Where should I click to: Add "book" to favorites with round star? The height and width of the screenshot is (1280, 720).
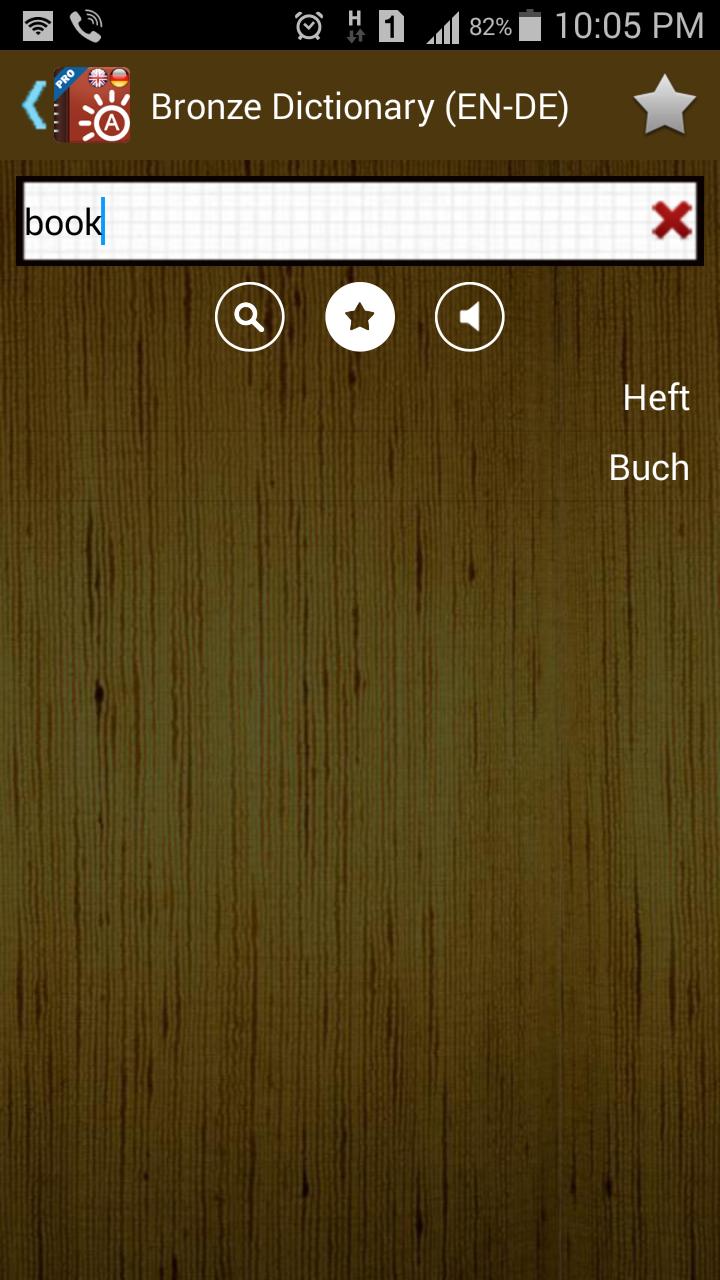pyautogui.click(x=360, y=317)
